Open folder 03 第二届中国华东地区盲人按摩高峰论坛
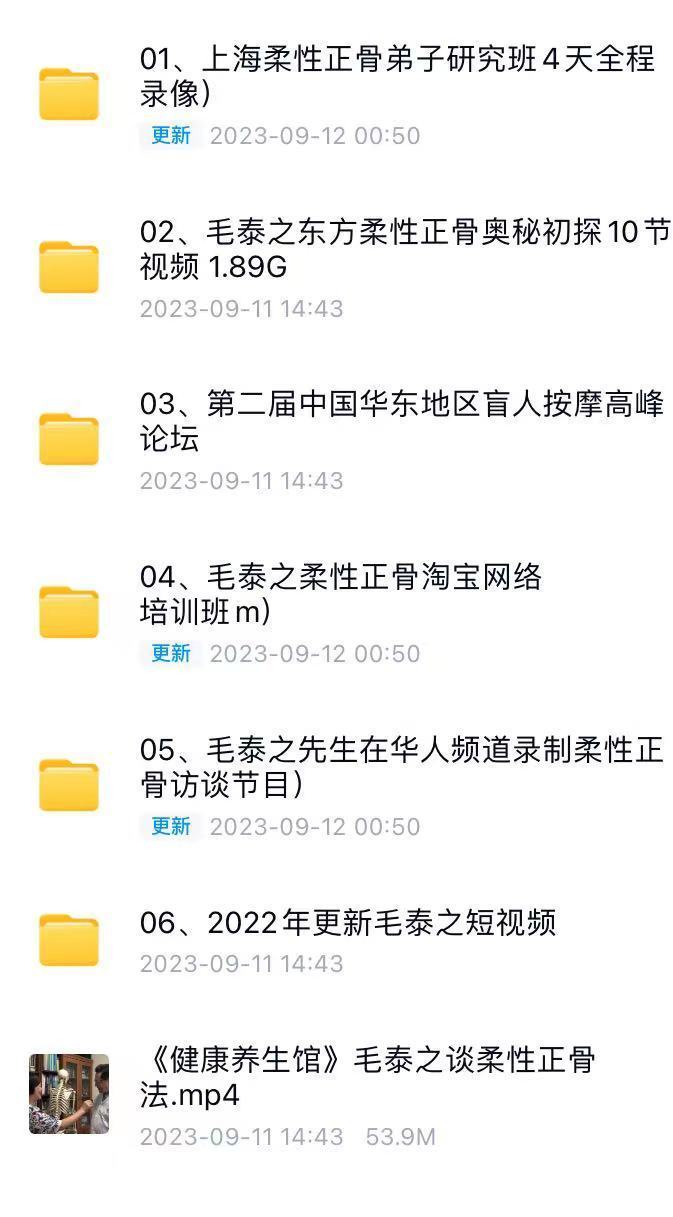Image resolution: width=673 pixels, height=1217 pixels. pos(401,422)
